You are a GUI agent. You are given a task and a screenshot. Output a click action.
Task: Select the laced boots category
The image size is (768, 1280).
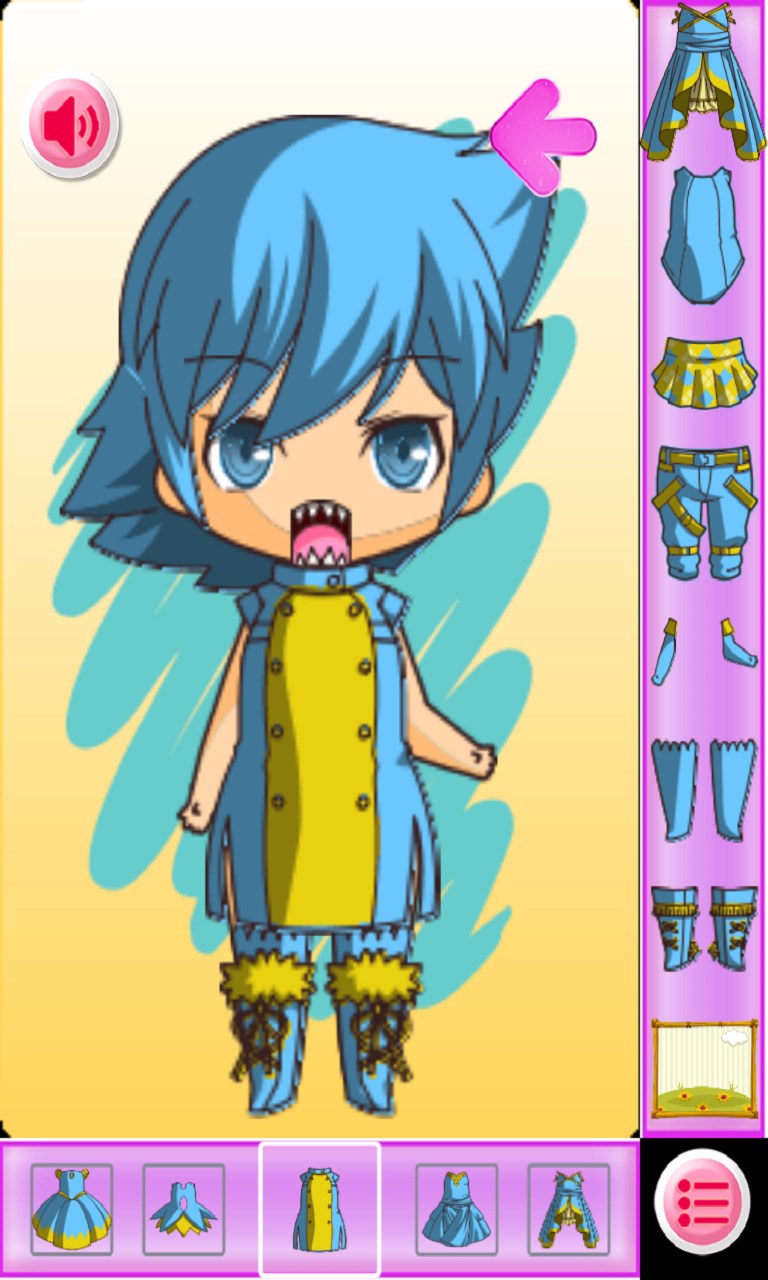coord(703,927)
